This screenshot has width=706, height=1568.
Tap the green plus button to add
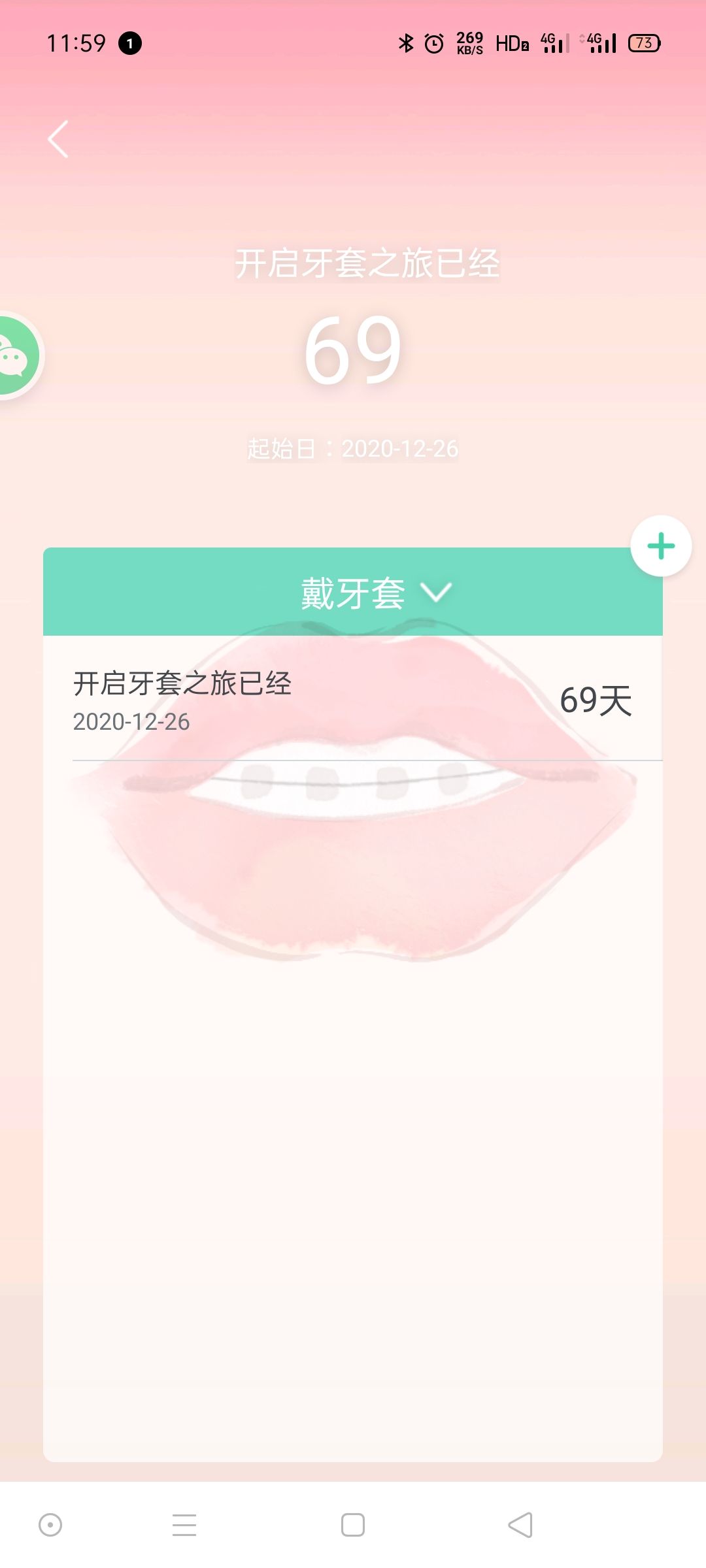pyautogui.click(x=661, y=546)
